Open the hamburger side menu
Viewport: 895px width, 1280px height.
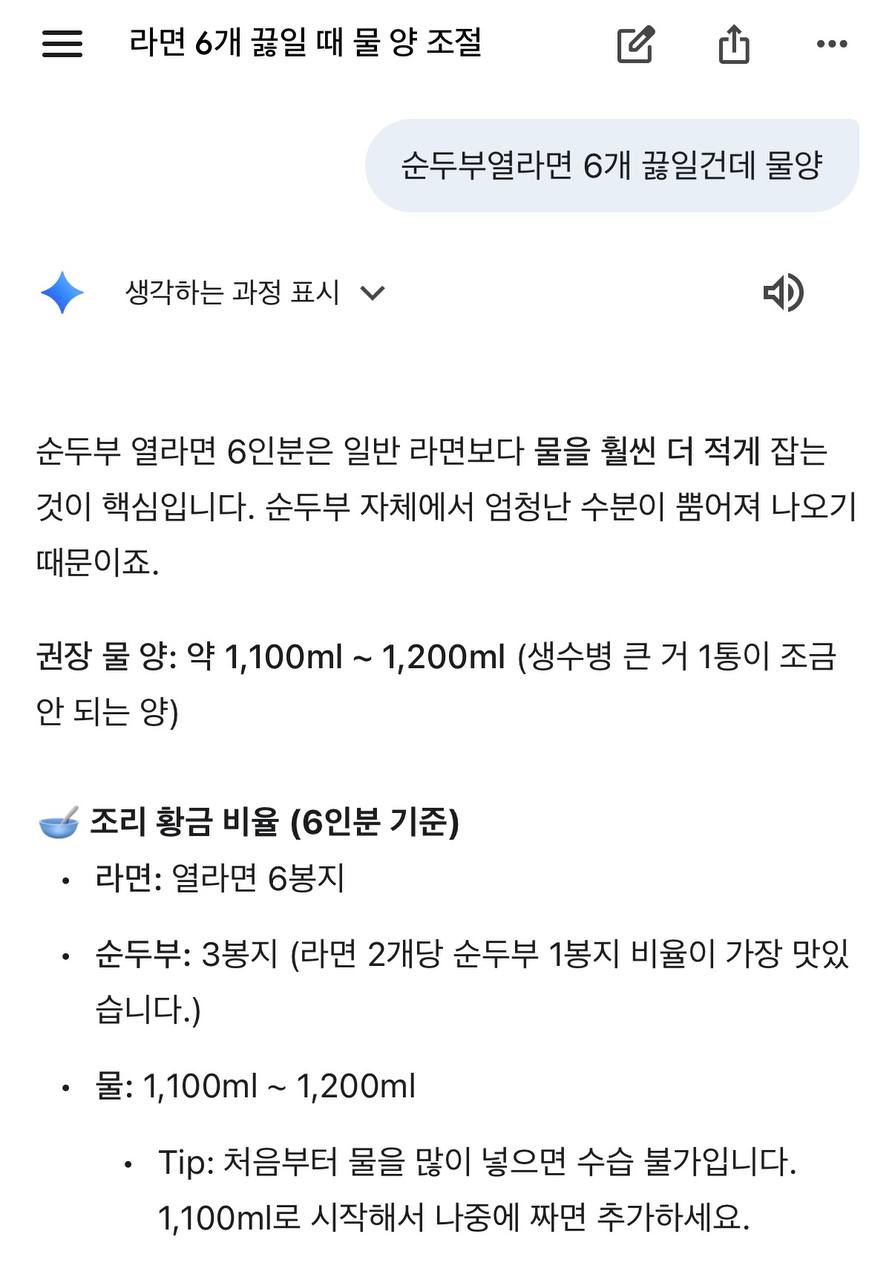[x=62, y=43]
